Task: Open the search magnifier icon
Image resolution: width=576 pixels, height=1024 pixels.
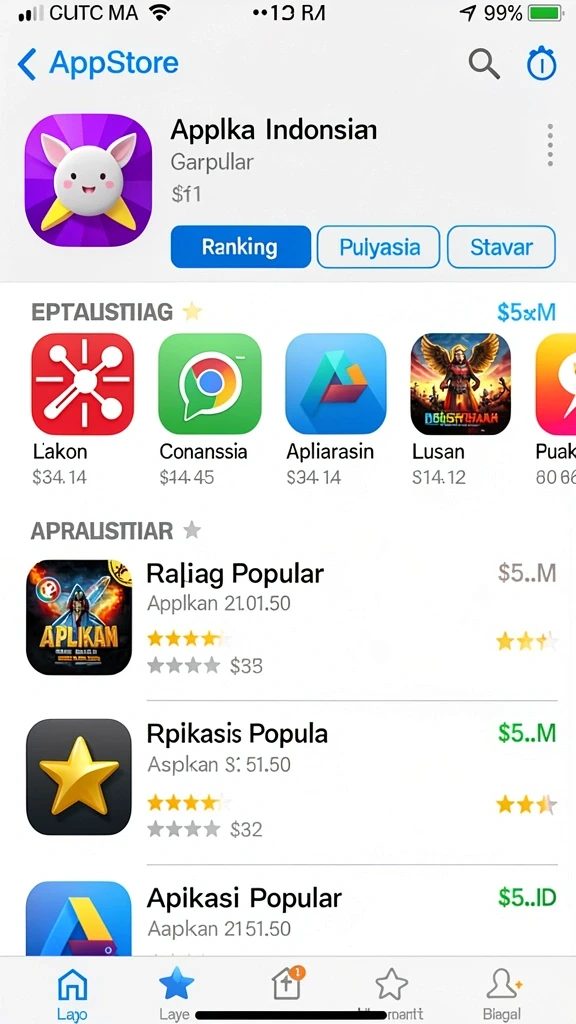Action: tap(484, 64)
